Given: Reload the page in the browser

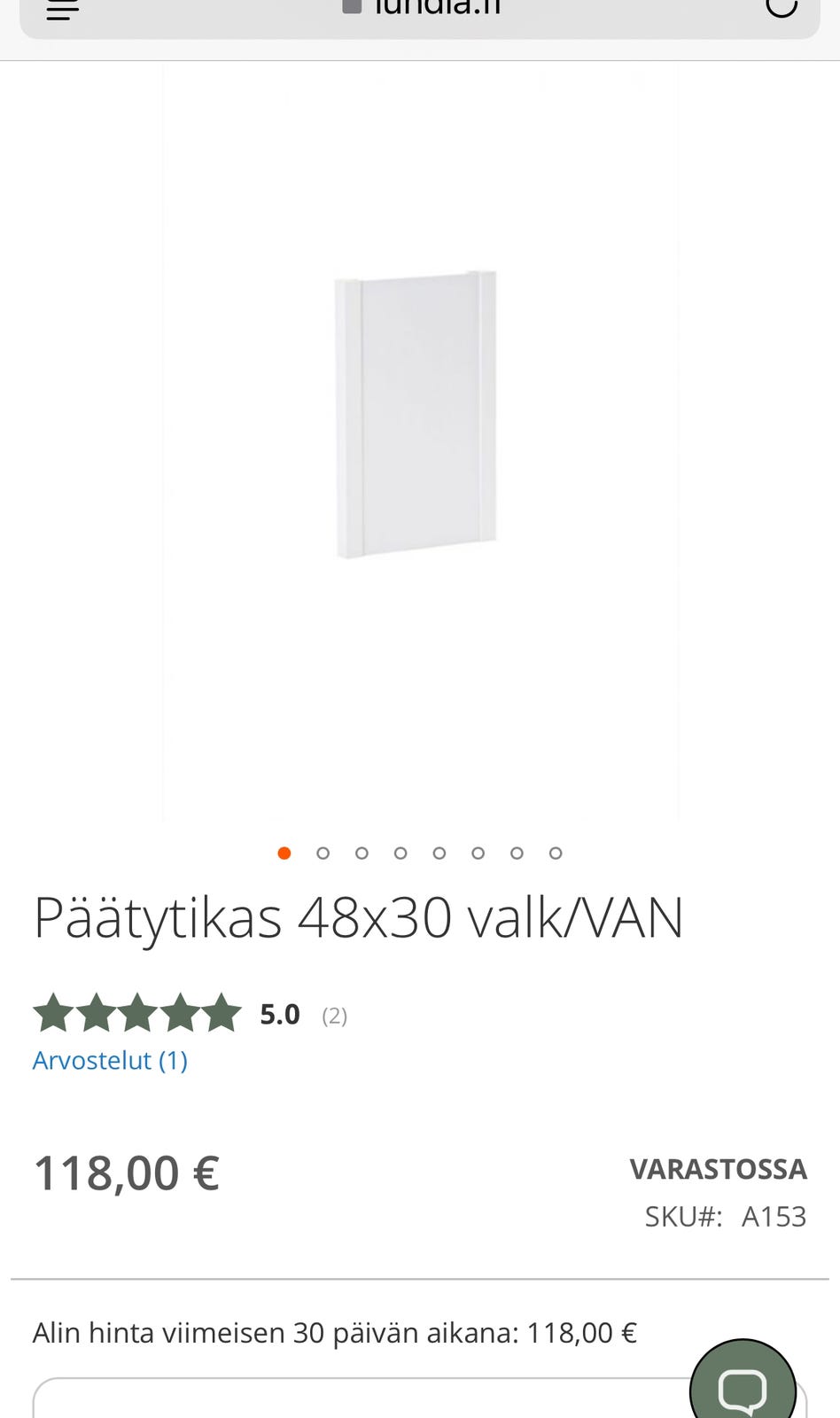Looking at the screenshot, I should click(x=781, y=7).
